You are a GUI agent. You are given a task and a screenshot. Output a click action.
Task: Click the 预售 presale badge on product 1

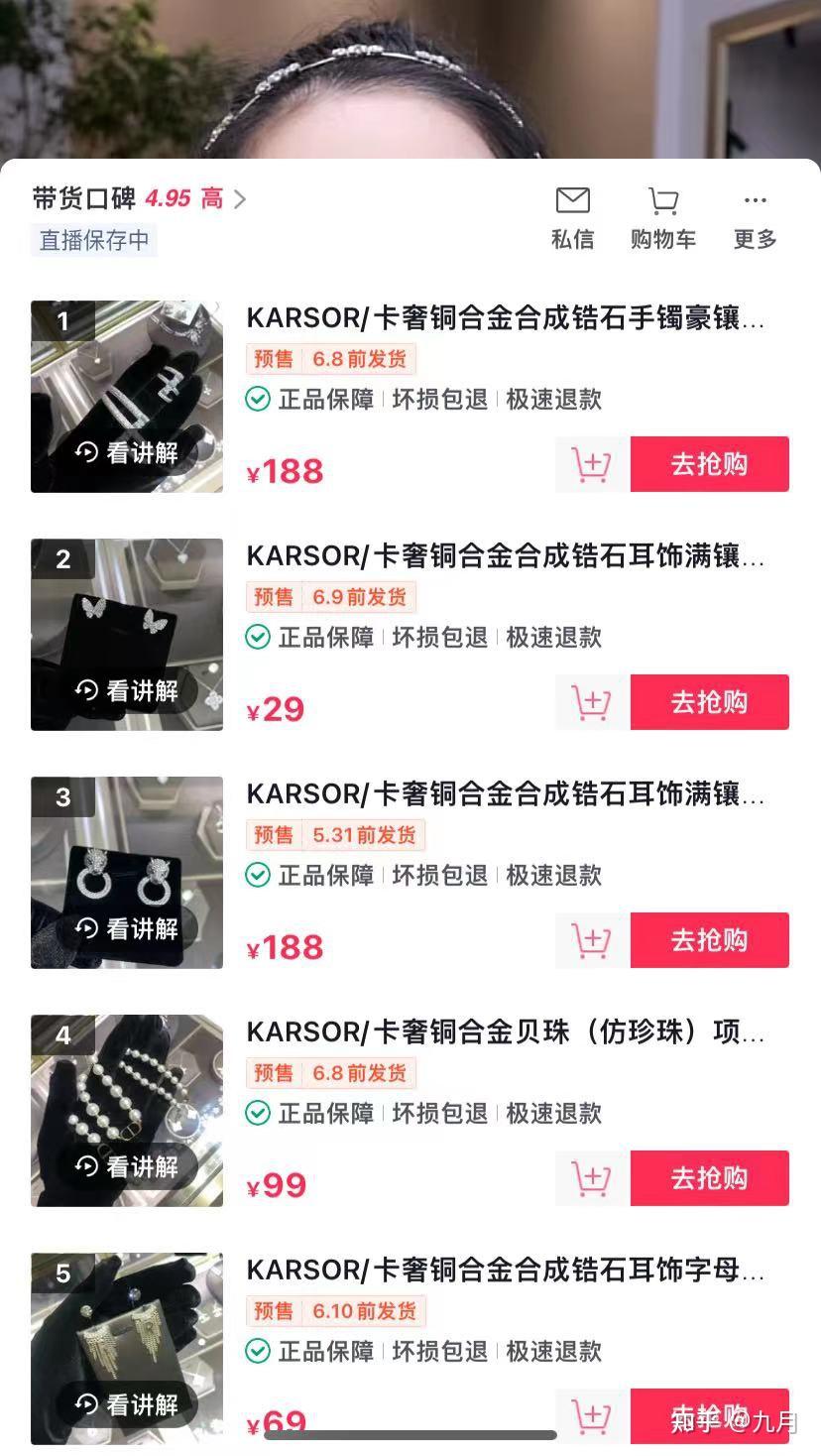[273, 359]
